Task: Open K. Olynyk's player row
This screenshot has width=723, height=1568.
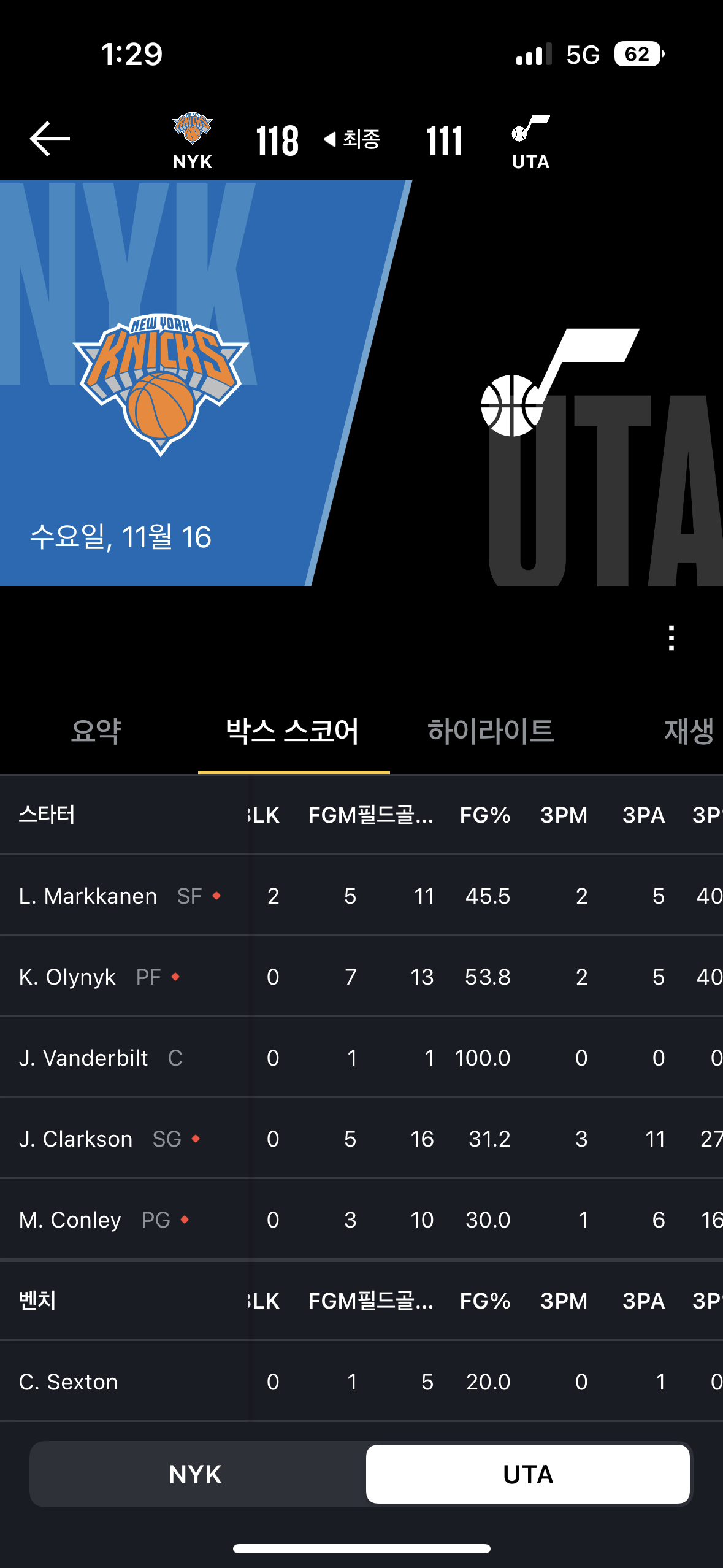Action: [x=362, y=977]
